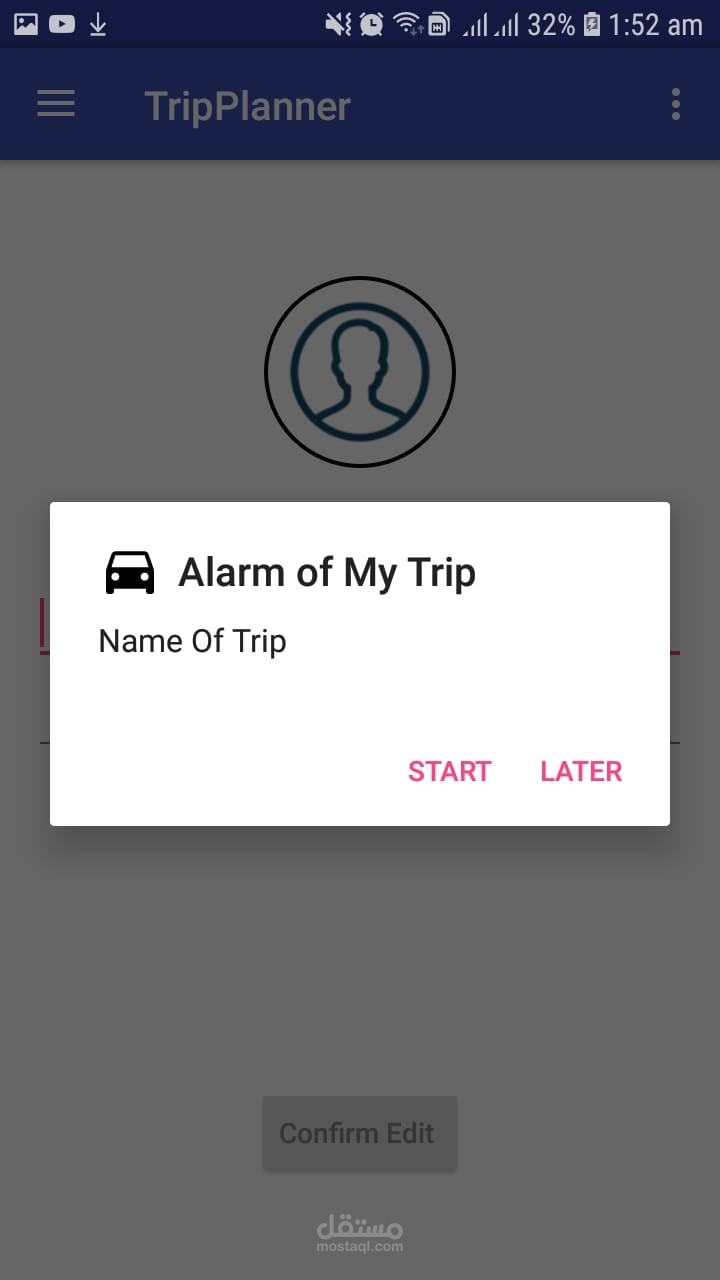Open the navigation drawer menu
This screenshot has height=1280, width=720.
click(x=56, y=104)
